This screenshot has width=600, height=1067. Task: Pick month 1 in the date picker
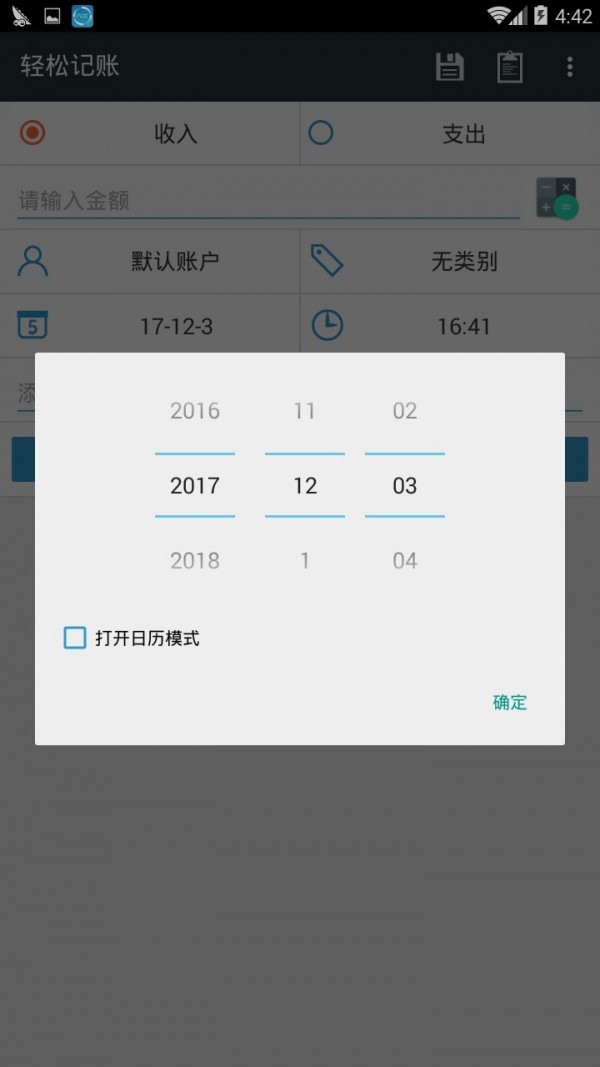click(x=305, y=561)
